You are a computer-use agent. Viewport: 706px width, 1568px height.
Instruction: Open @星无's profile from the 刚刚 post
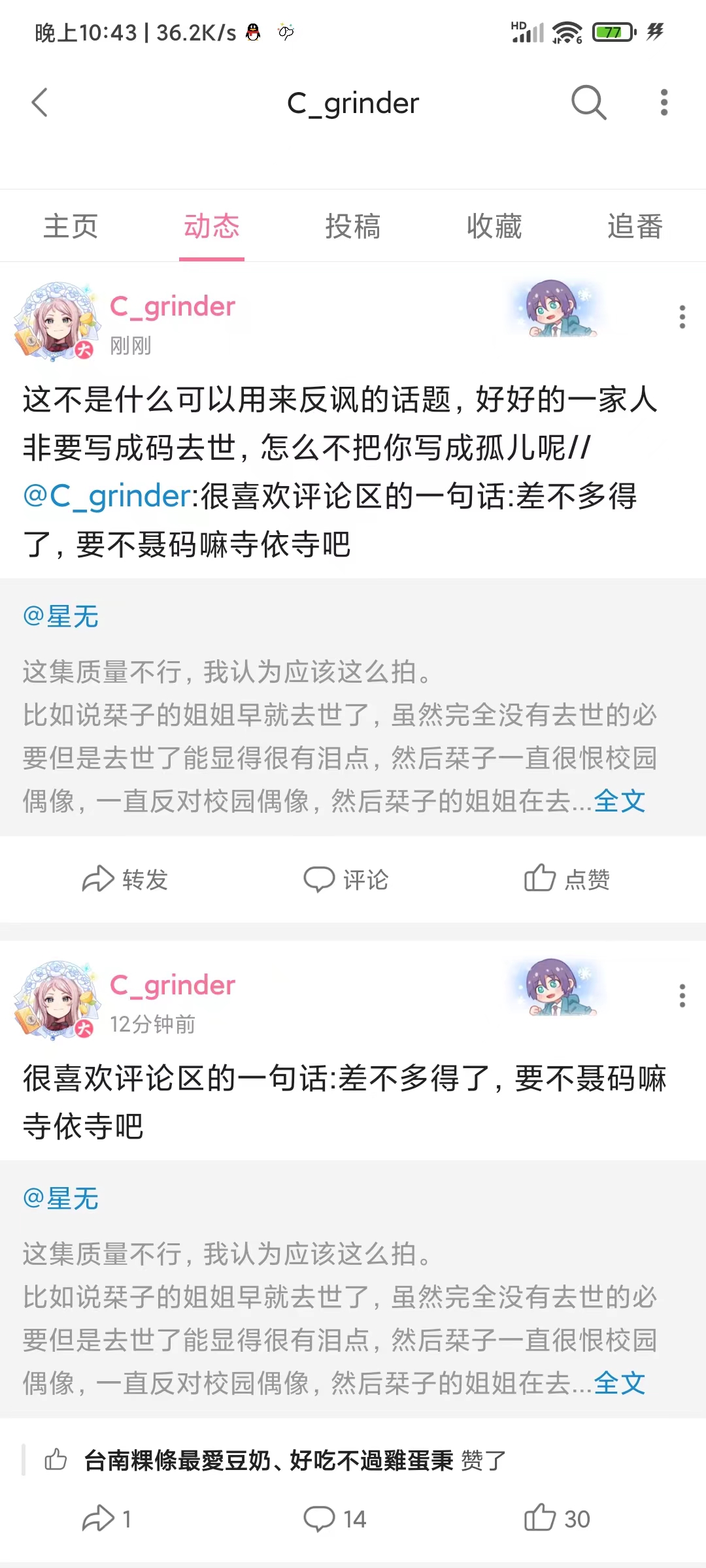pyautogui.click(x=61, y=617)
